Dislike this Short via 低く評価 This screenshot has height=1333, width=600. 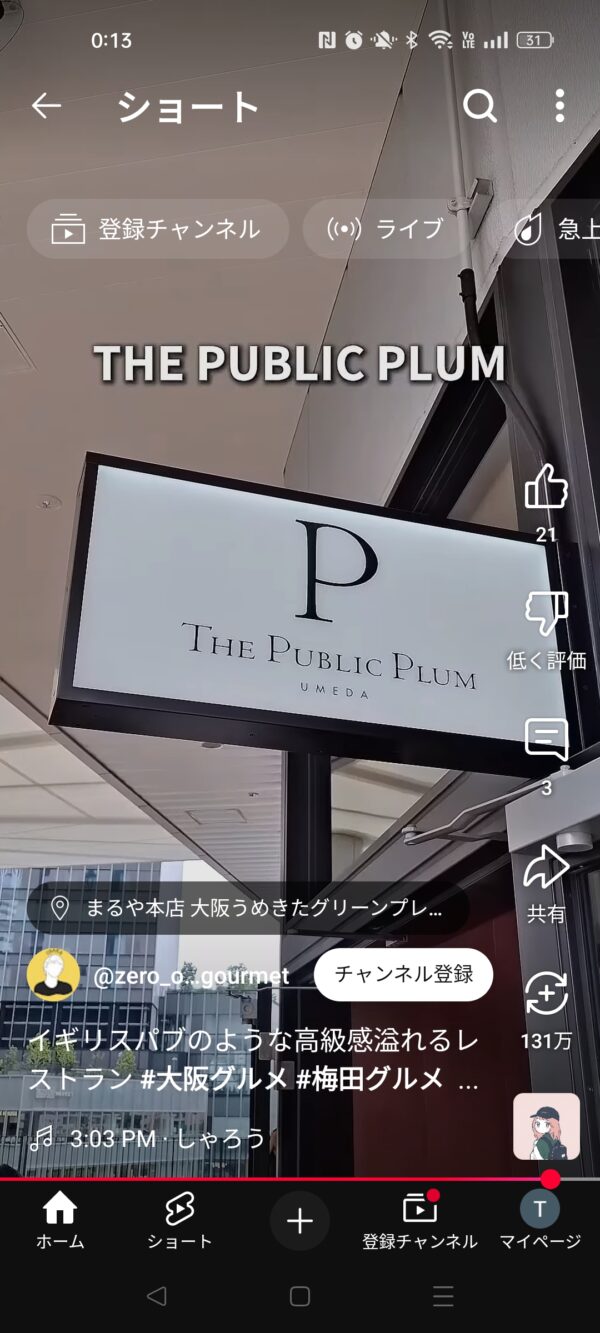(546, 613)
